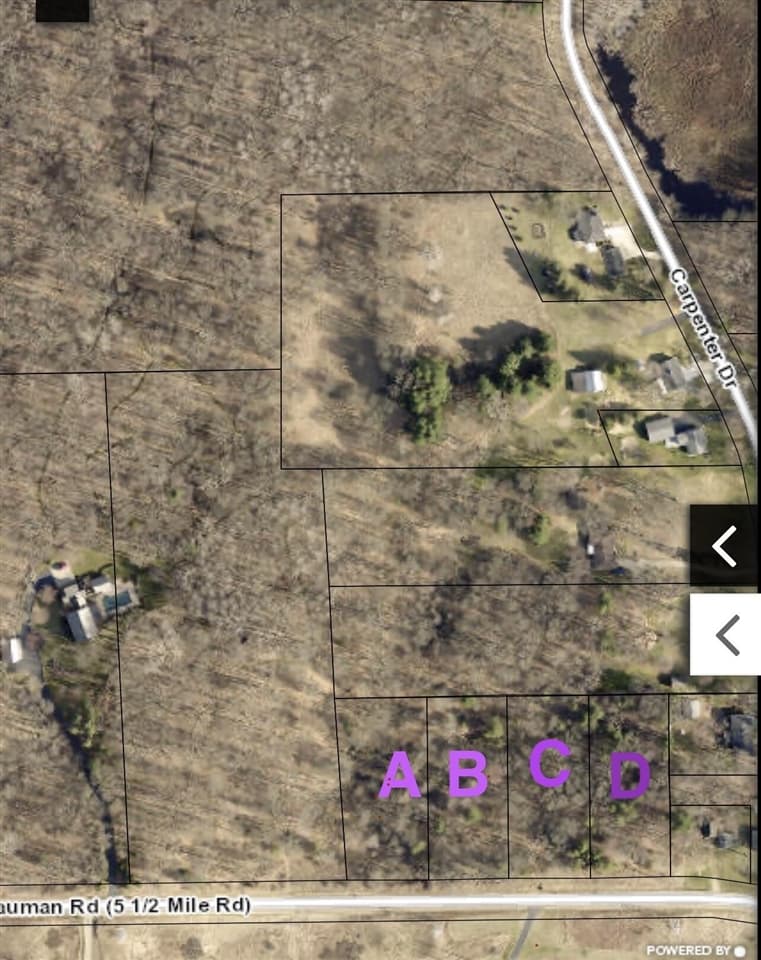Image resolution: width=761 pixels, height=960 pixels.
Task: Select the purple parcel label D
Action: tap(627, 772)
